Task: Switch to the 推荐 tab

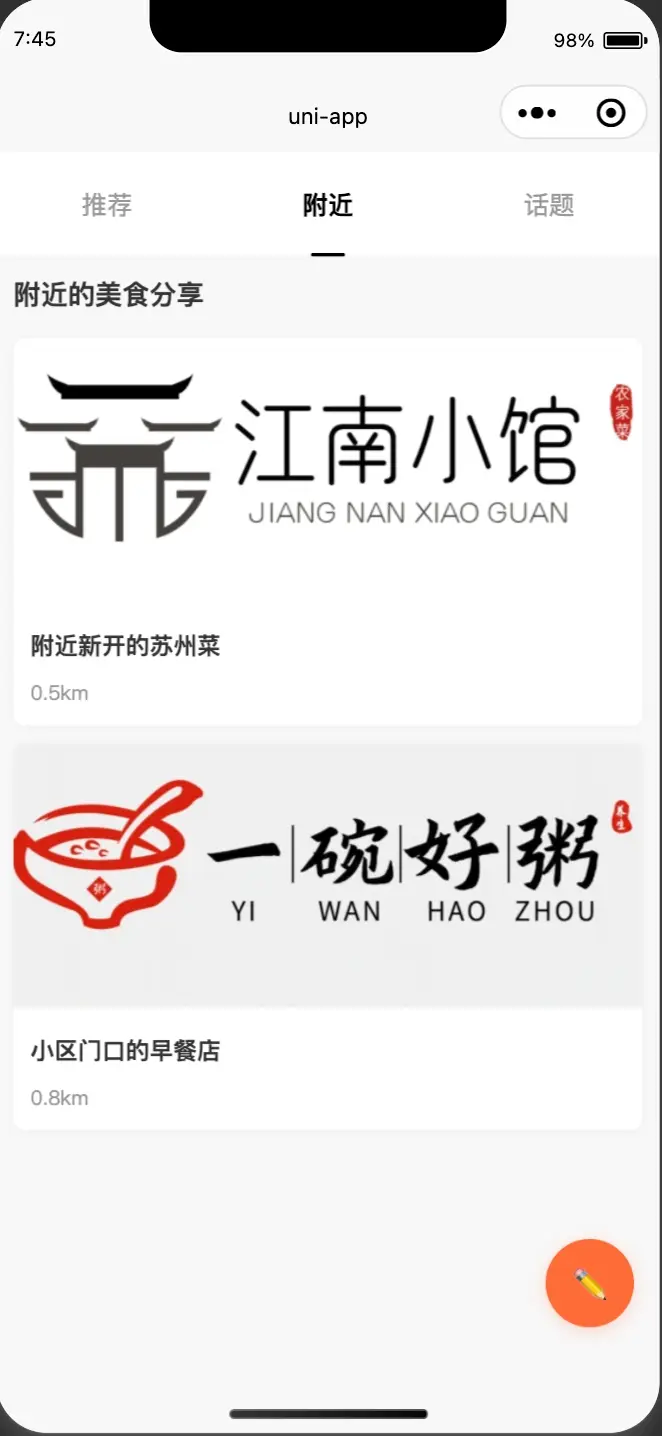Action: tap(107, 205)
